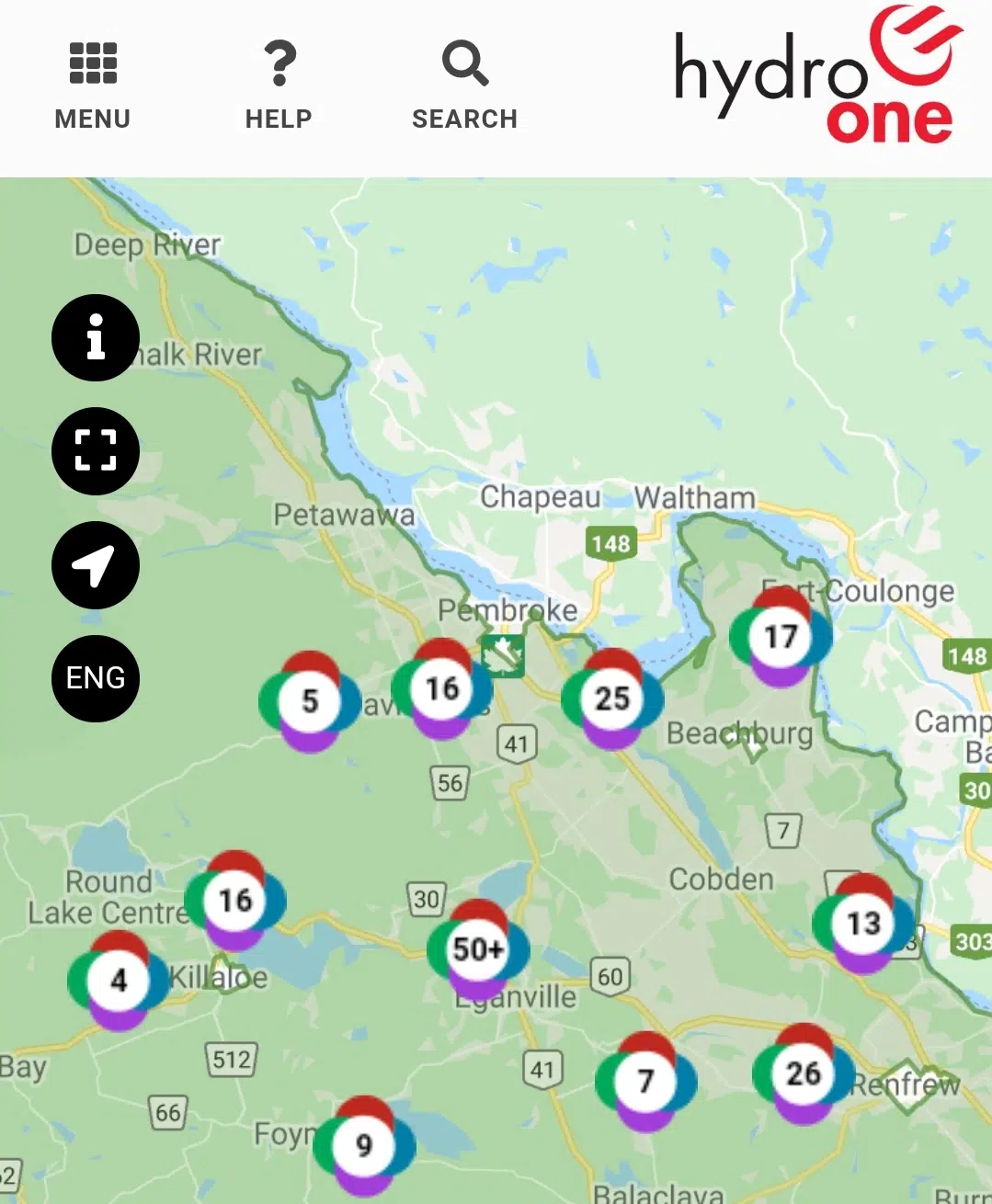The width and height of the screenshot is (992, 1204).
Task: Expand the map to fullscreen
Action: point(96,451)
